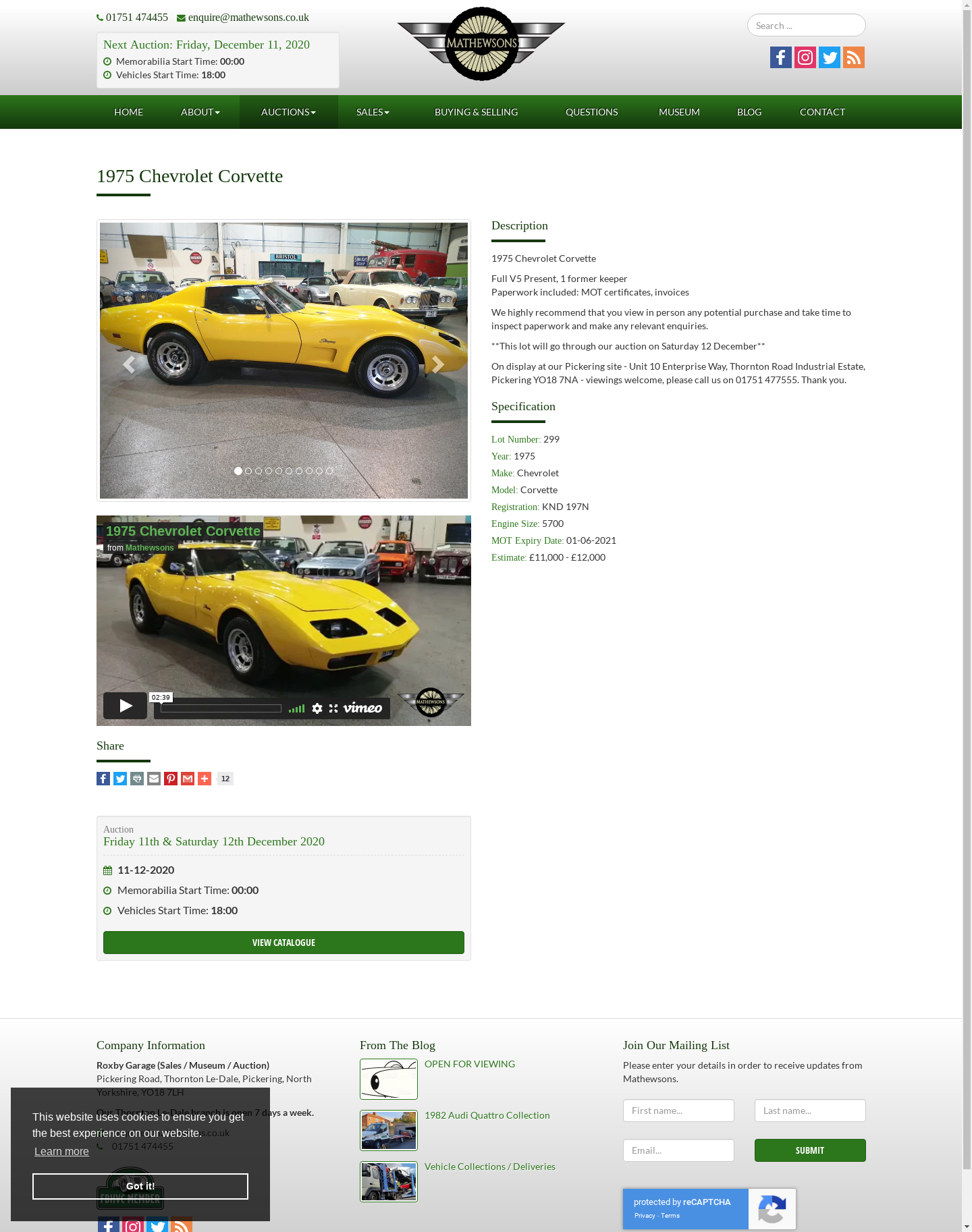Image resolution: width=972 pixels, height=1232 pixels.
Task: Open video settings gear
Action: (x=317, y=708)
